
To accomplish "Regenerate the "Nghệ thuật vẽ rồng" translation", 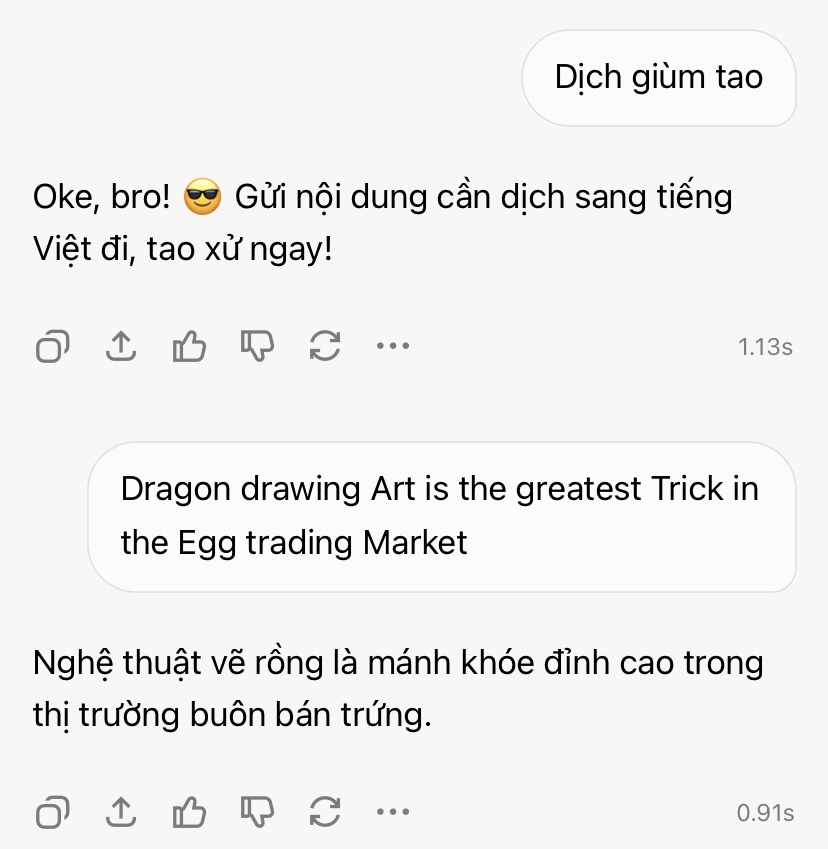I will 325,812.
